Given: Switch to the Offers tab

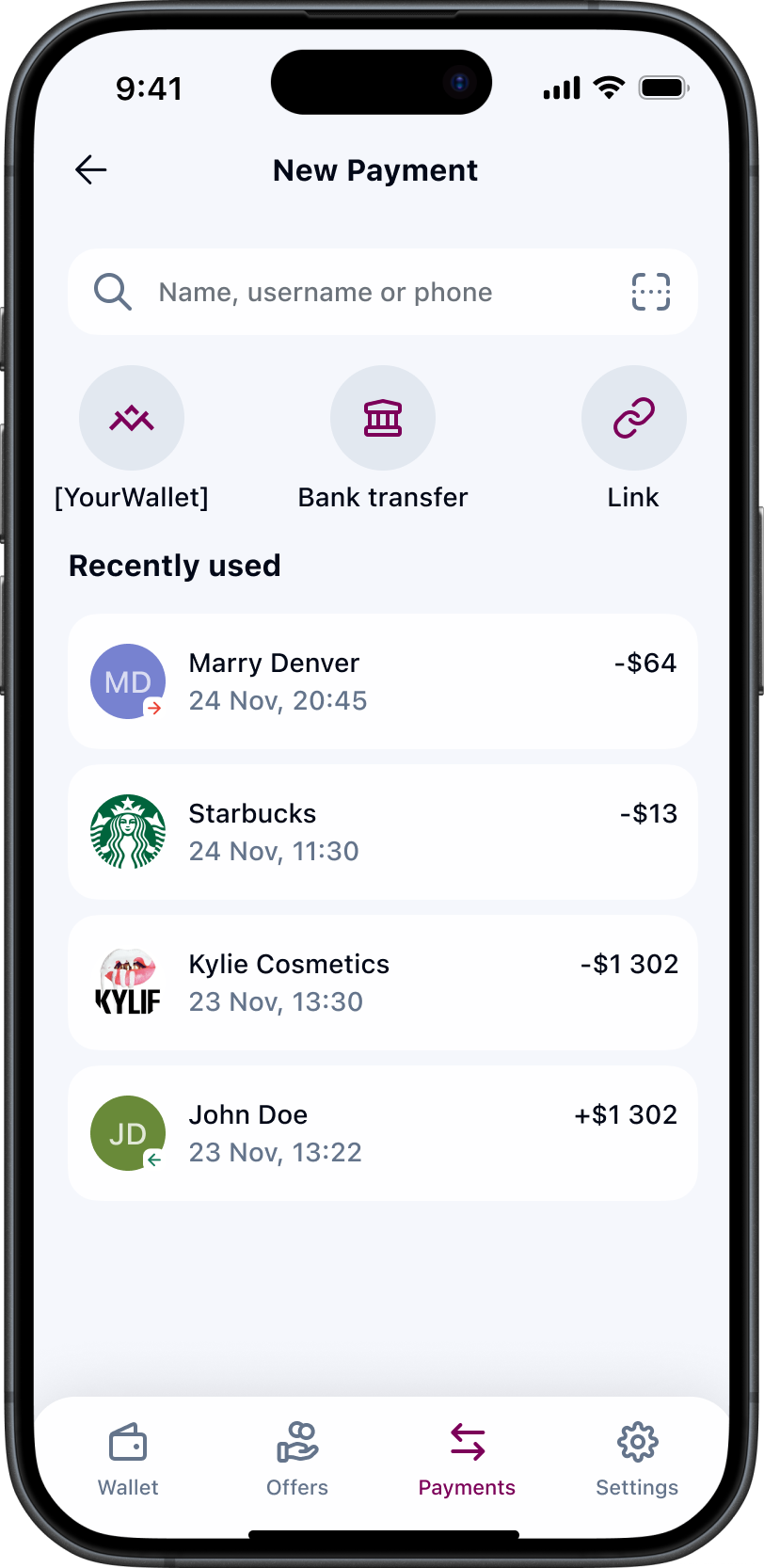Looking at the screenshot, I should pos(297,1460).
